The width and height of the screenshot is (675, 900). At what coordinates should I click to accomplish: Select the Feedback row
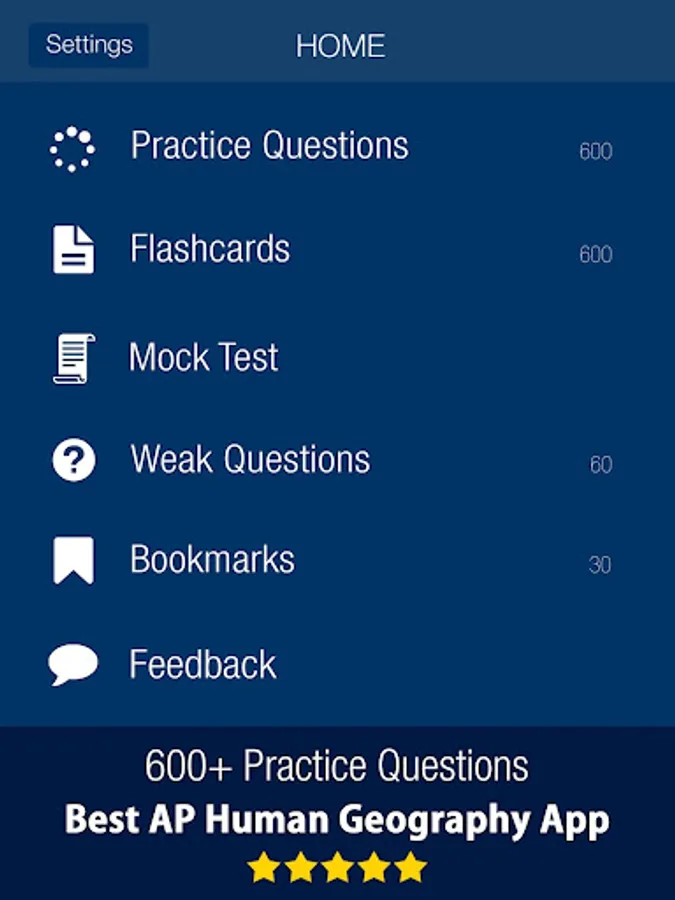coord(203,665)
